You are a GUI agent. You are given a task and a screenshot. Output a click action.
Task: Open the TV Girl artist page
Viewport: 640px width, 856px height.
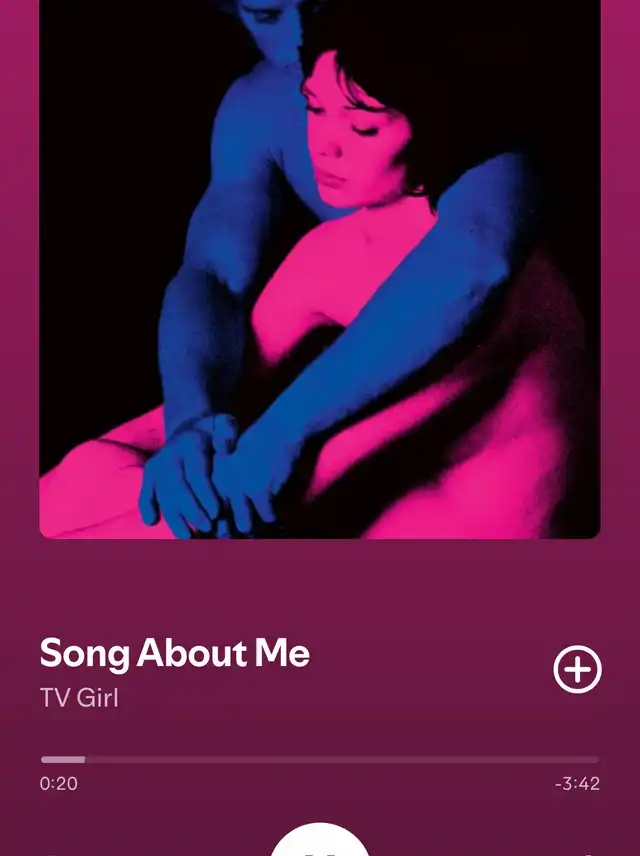(x=79, y=697)
